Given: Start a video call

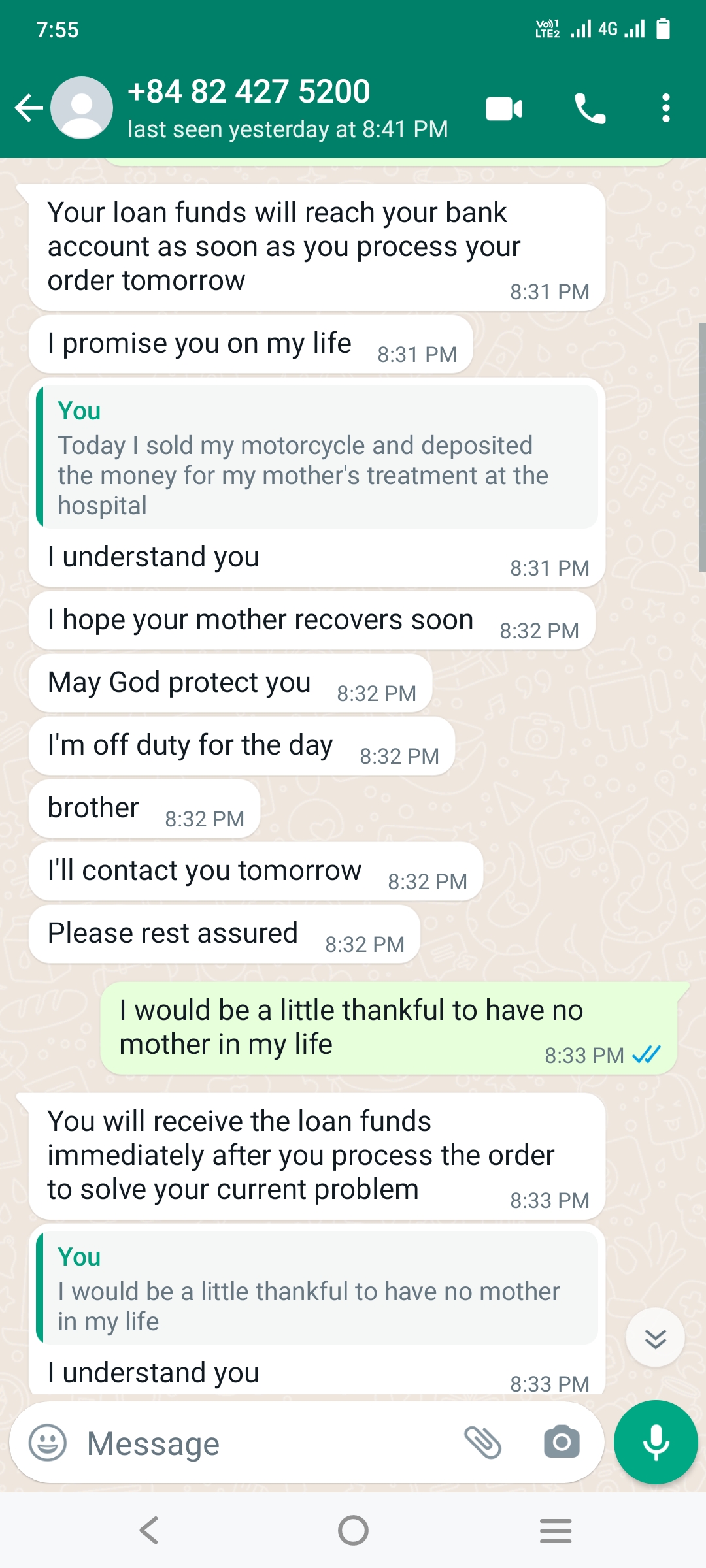Looking at the screenshot, I should pyautogui.click(x=504, y=108).
